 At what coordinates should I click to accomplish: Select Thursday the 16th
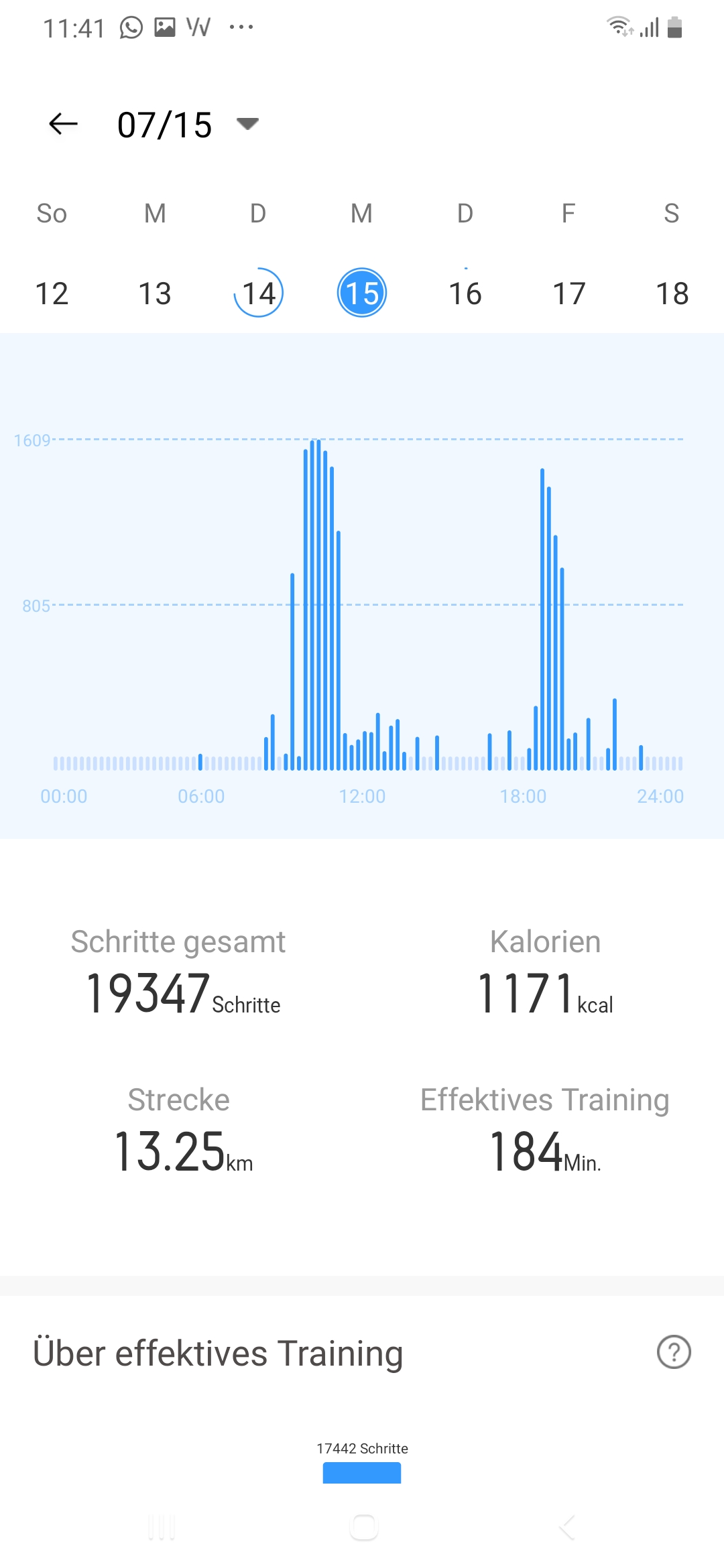coord(465,293)
